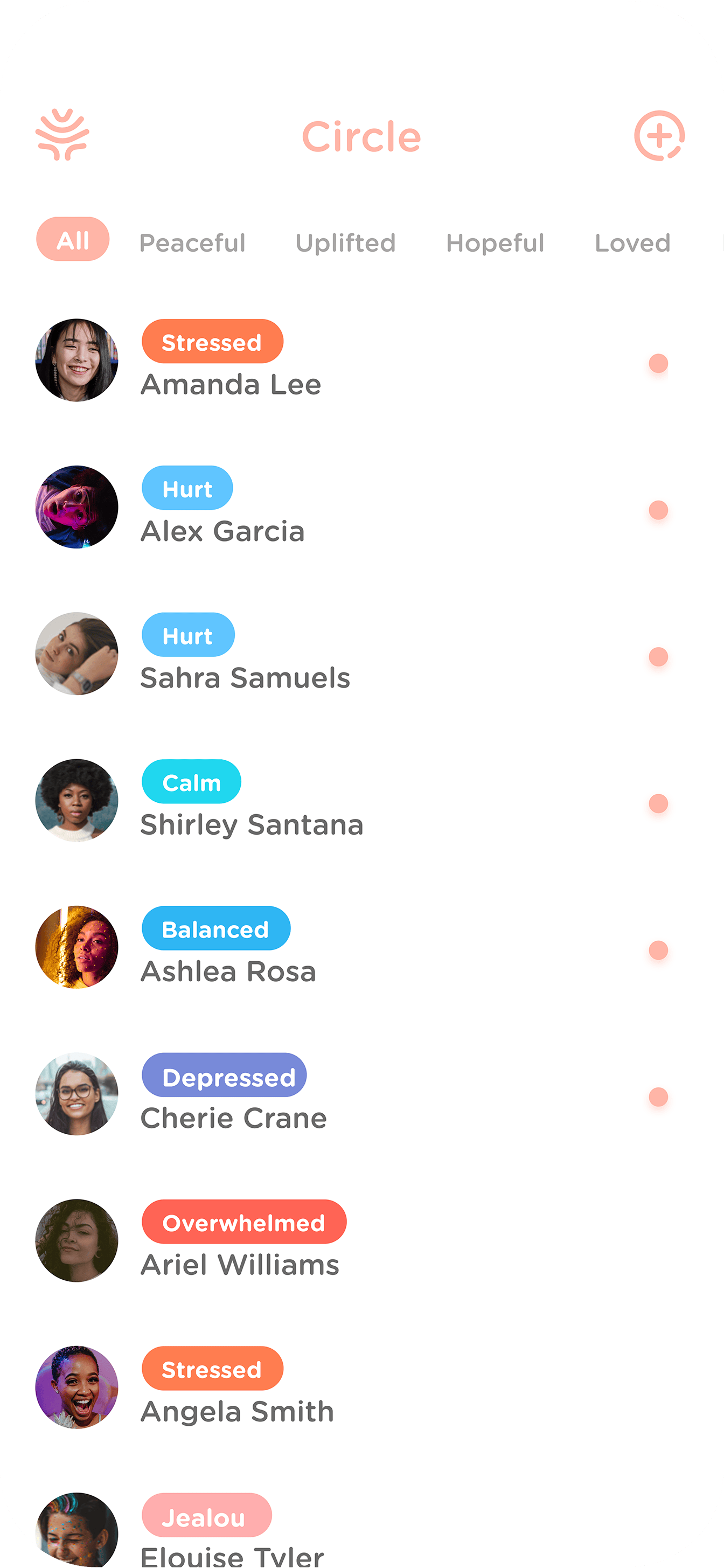Show Hopeful people

coord(495,243)
